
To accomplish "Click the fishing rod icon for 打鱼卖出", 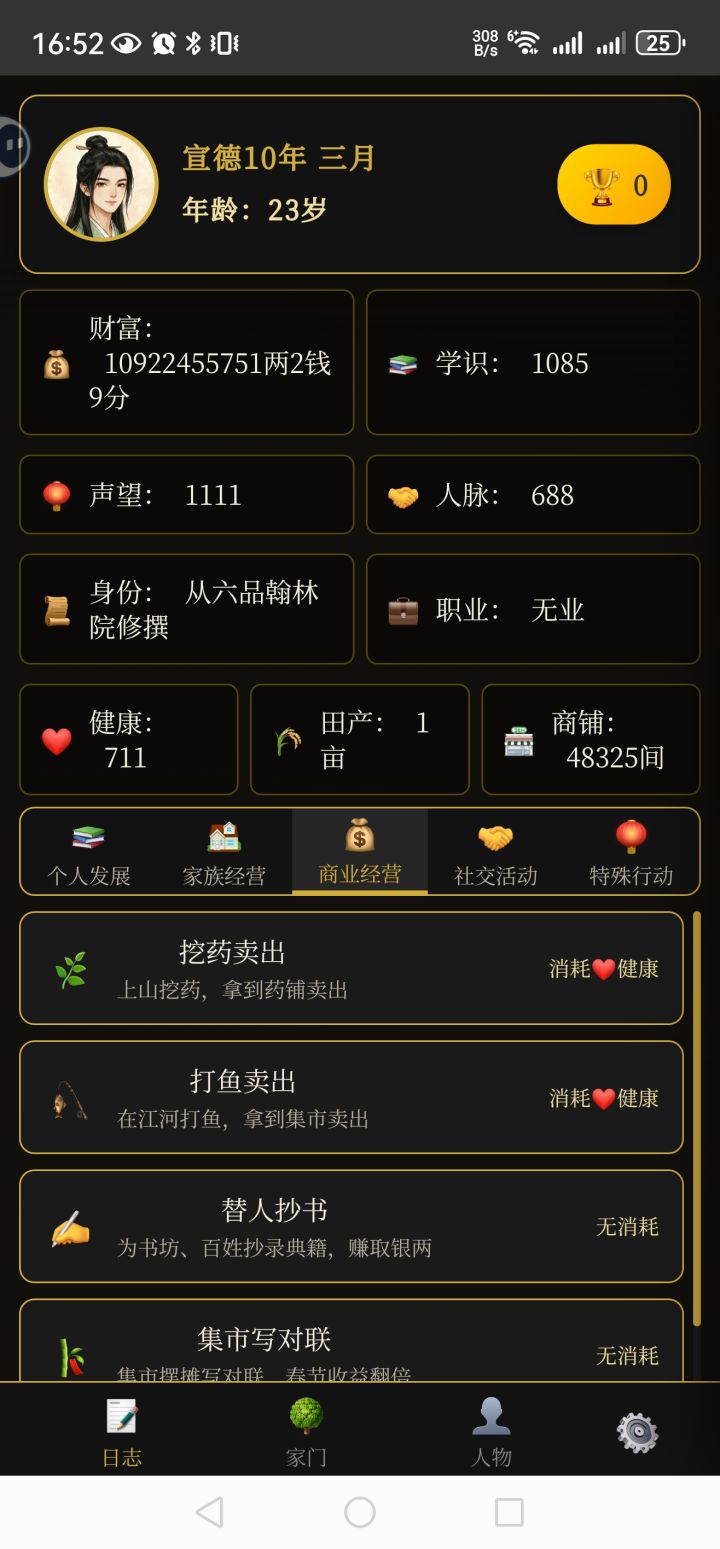I will [x=68, y=1097].
